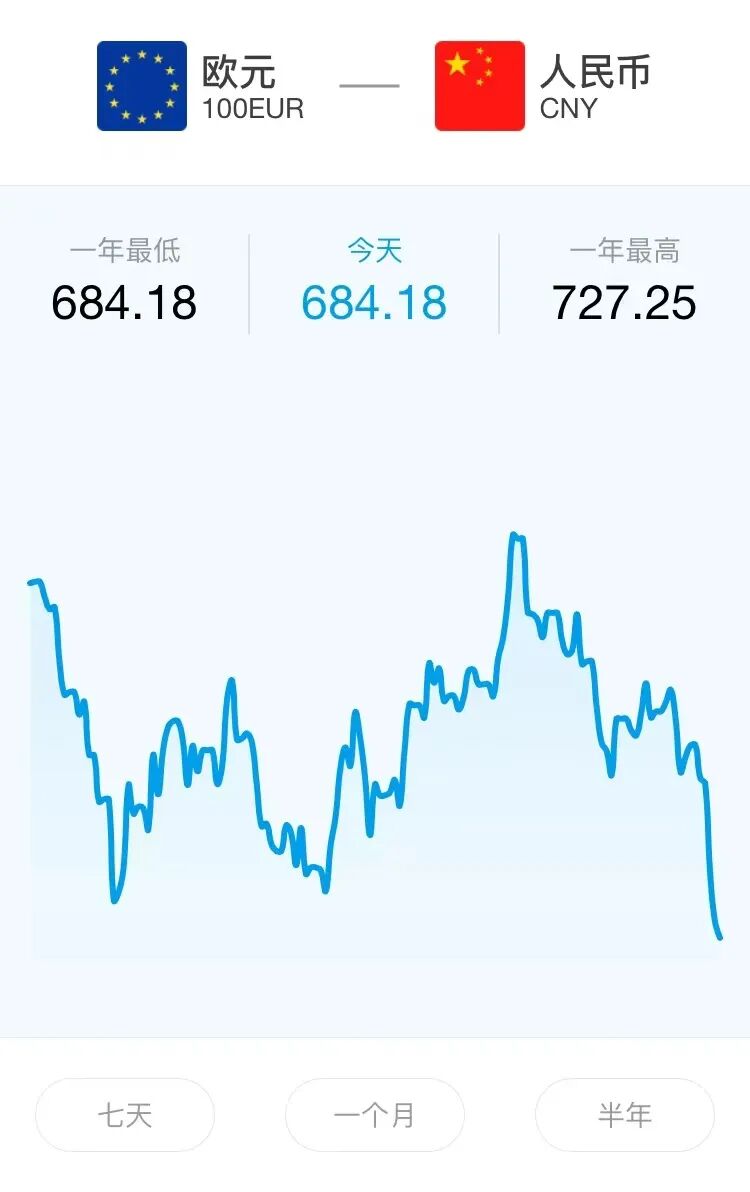Viewport: 750px width, 1192px height.
Task: Change the target currency 人民币 CNY
Action: click(x=543, y=86)
